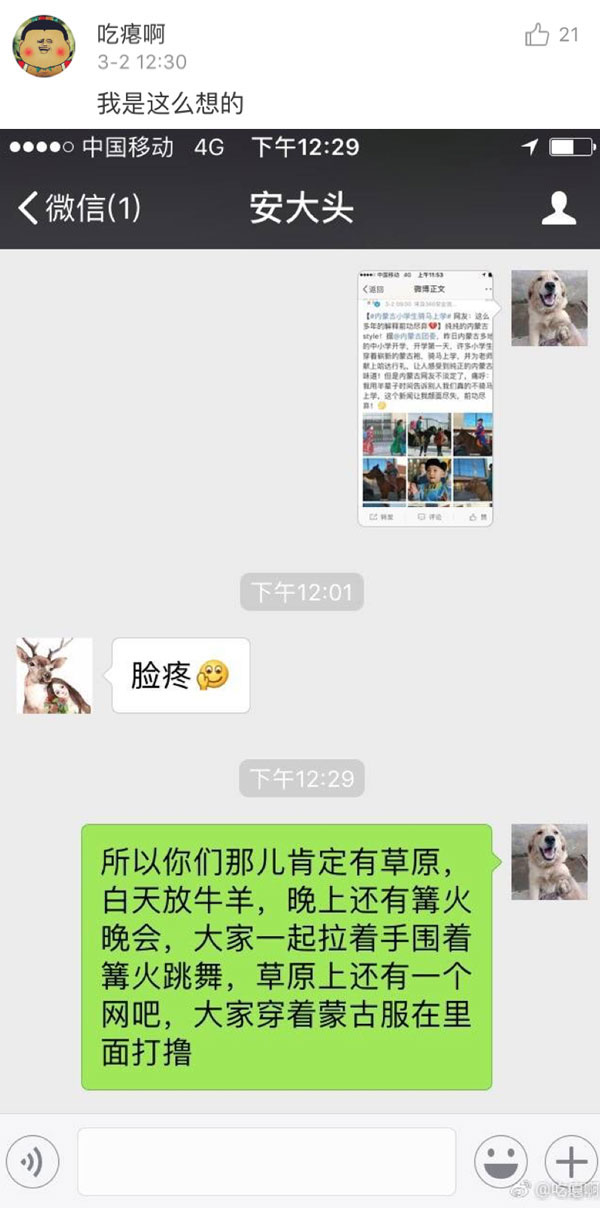Open 吃瘪啊's profile avatar
The width and height of the screenshot is (600, 1208).
(x=44, y=46)
